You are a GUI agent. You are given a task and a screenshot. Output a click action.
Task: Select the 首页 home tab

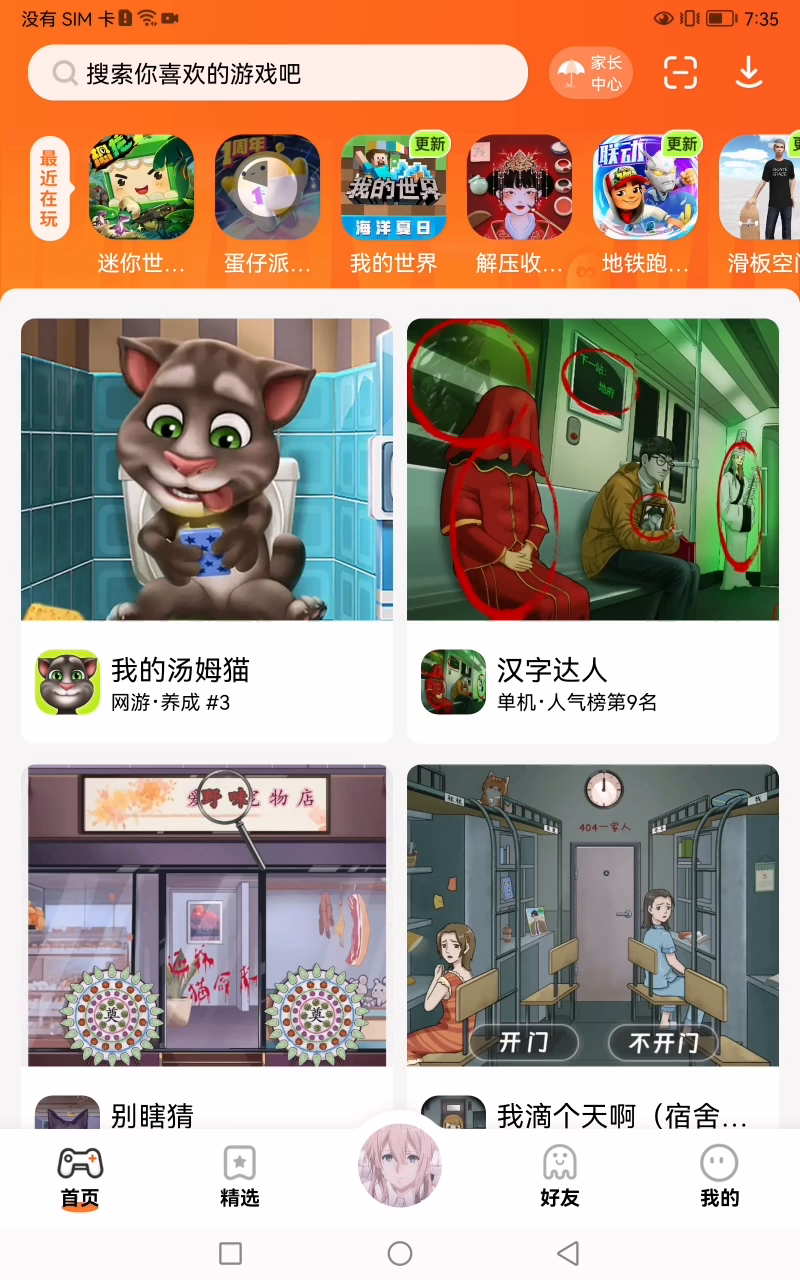80,1177
